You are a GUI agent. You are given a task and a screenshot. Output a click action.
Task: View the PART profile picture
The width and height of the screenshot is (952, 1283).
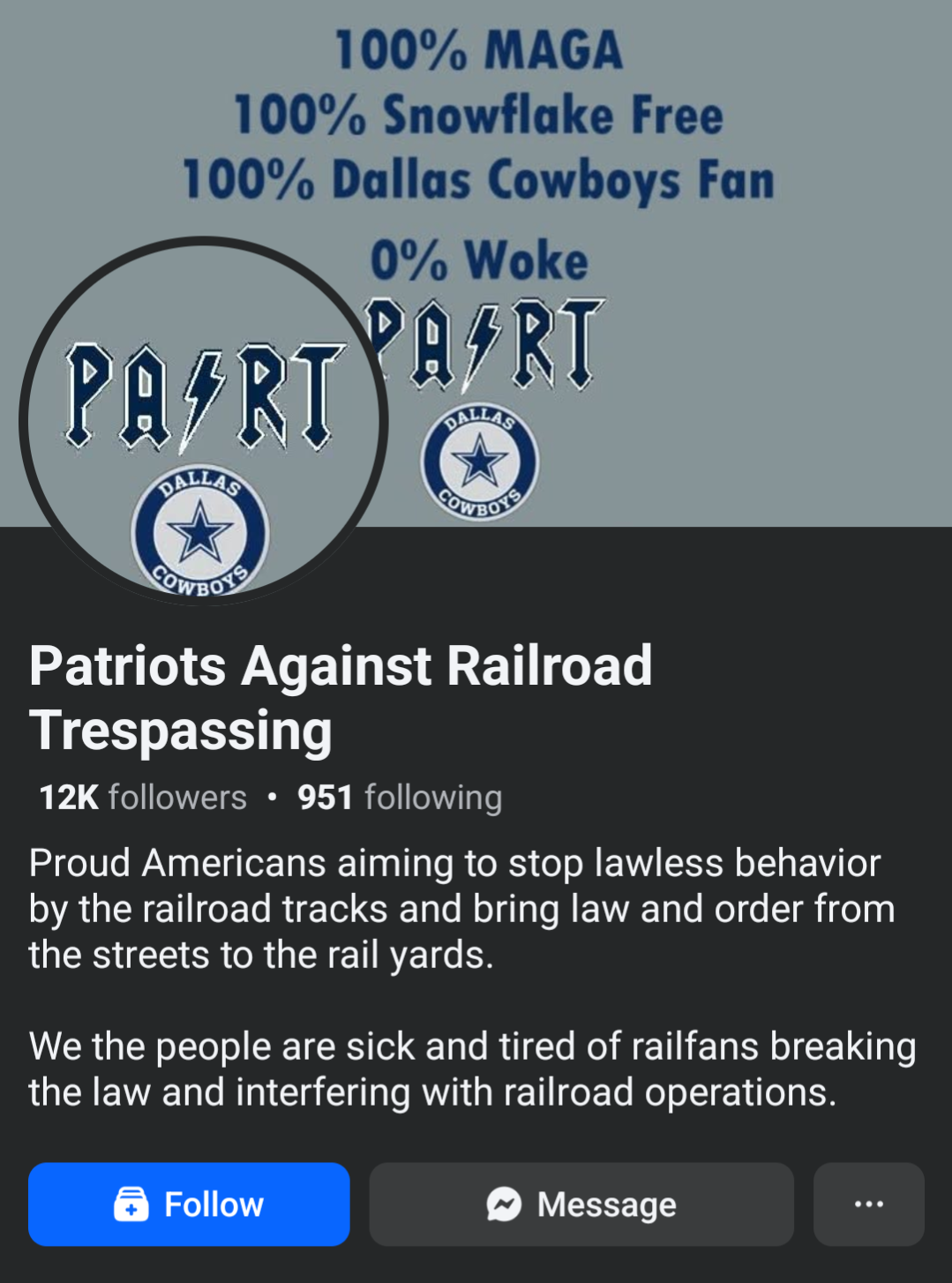coord(203,422)
